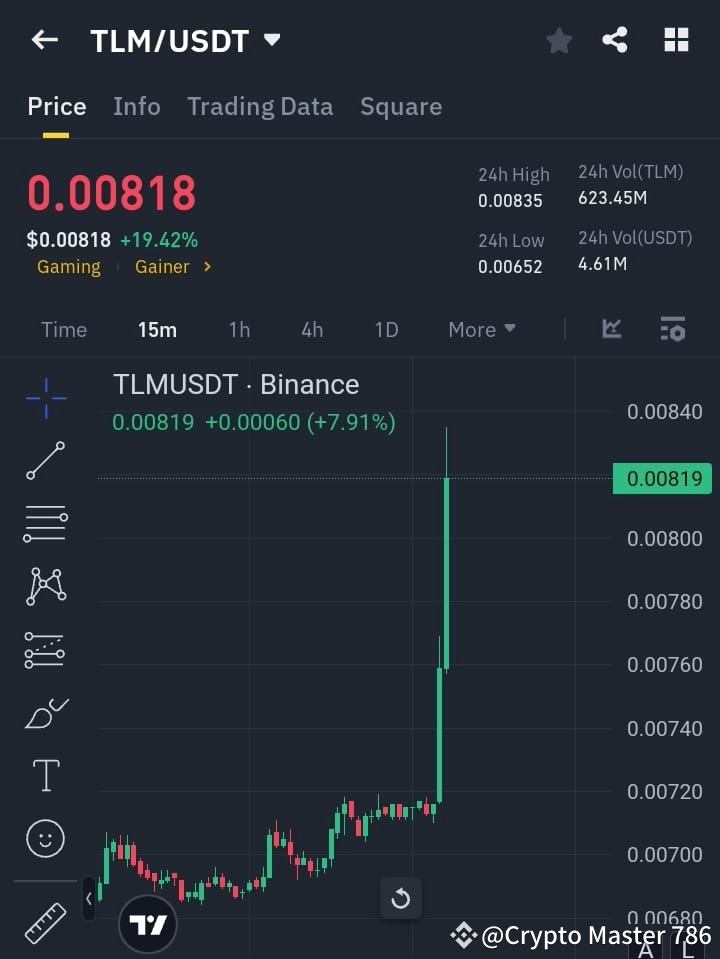This screenshot has width=720, height=959.
Task: Select the 1h timeframe
Action: pyautogui.click(x=239, y=329)
